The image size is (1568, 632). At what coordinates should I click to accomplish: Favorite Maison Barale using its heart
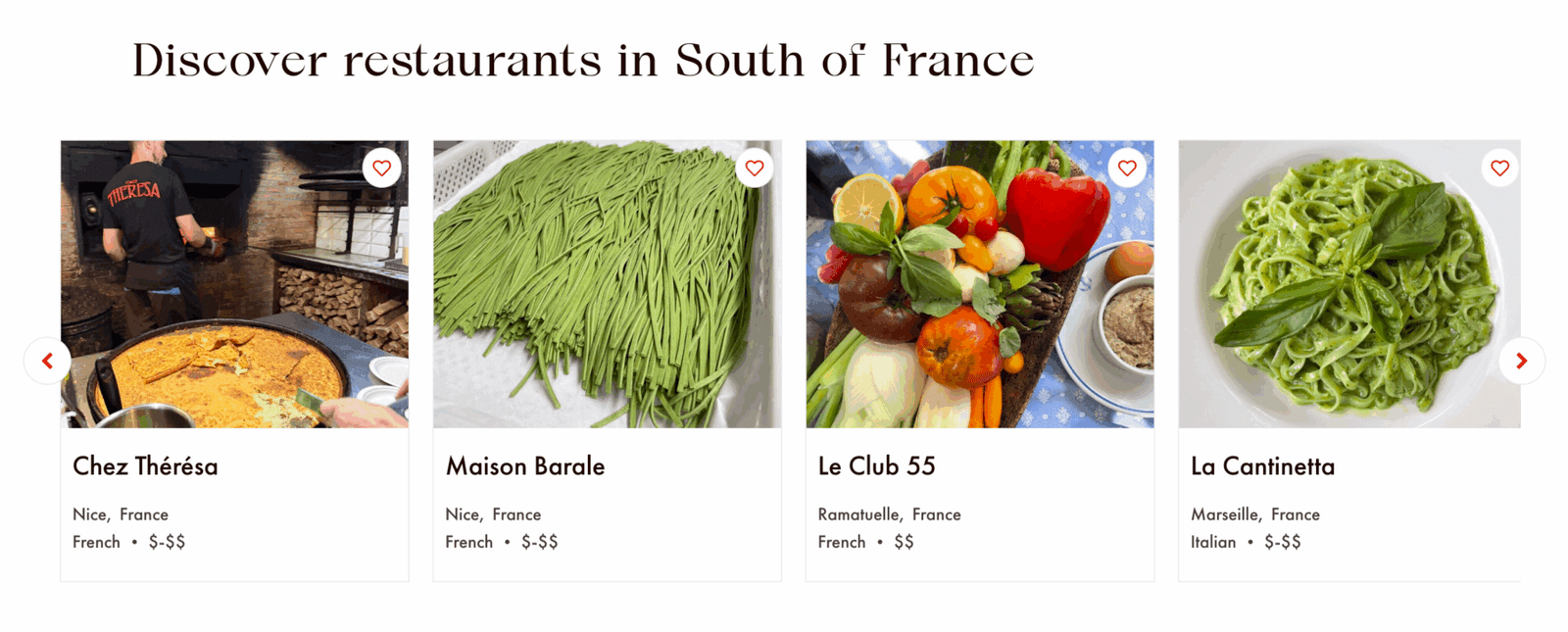754,168
